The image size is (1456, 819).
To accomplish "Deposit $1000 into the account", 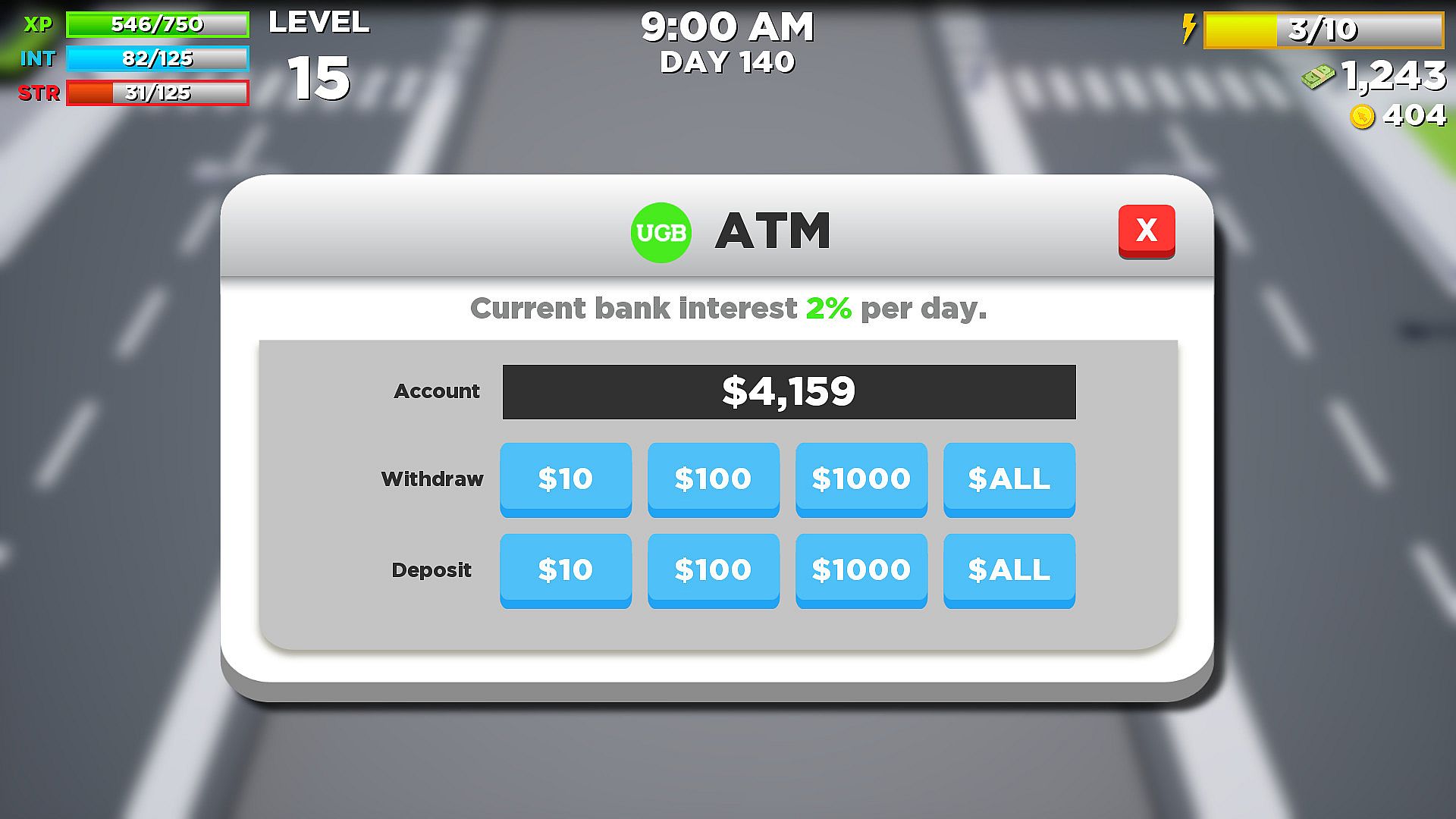I will [x=861, y=570].
